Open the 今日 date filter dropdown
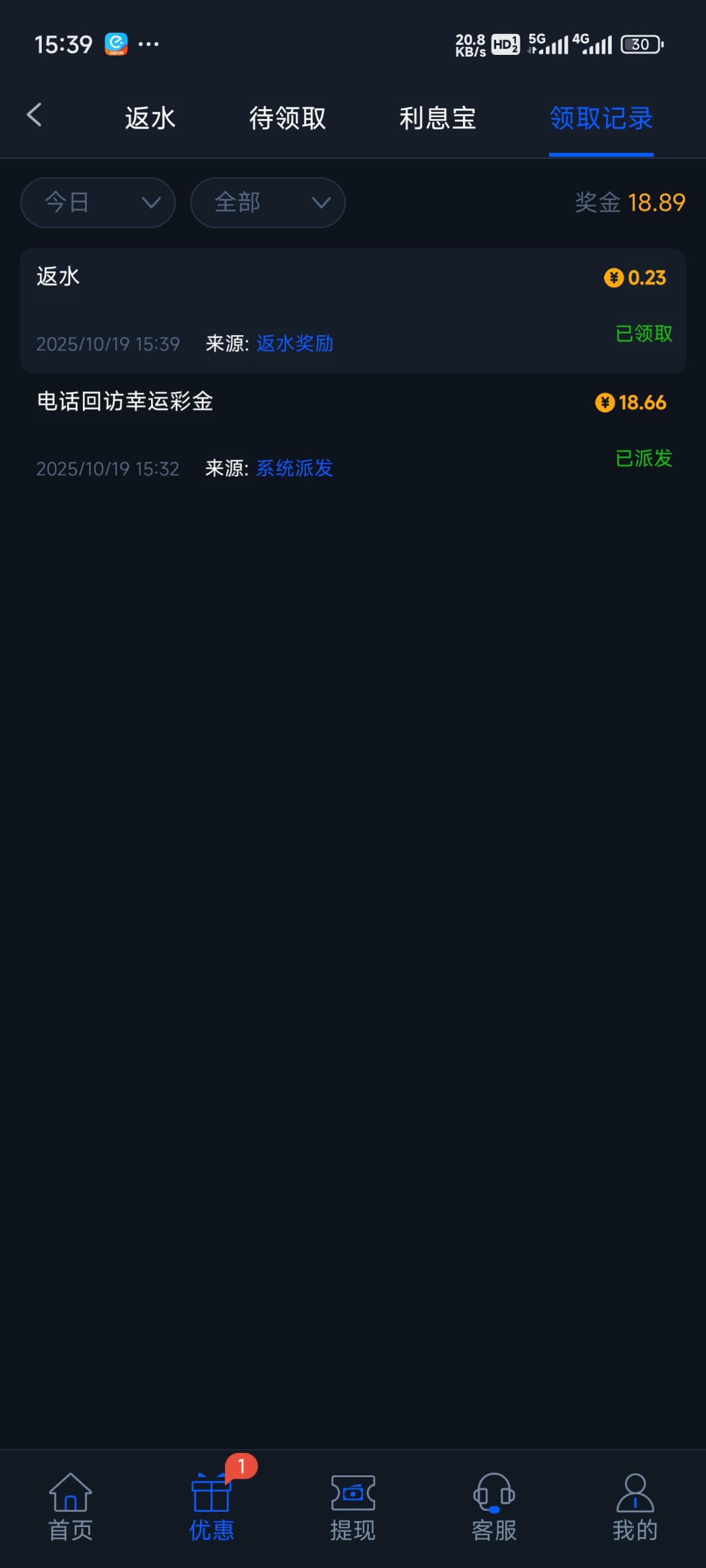Image resolution: width=706 pixels, height=1568 pixels. click(97, 203)
